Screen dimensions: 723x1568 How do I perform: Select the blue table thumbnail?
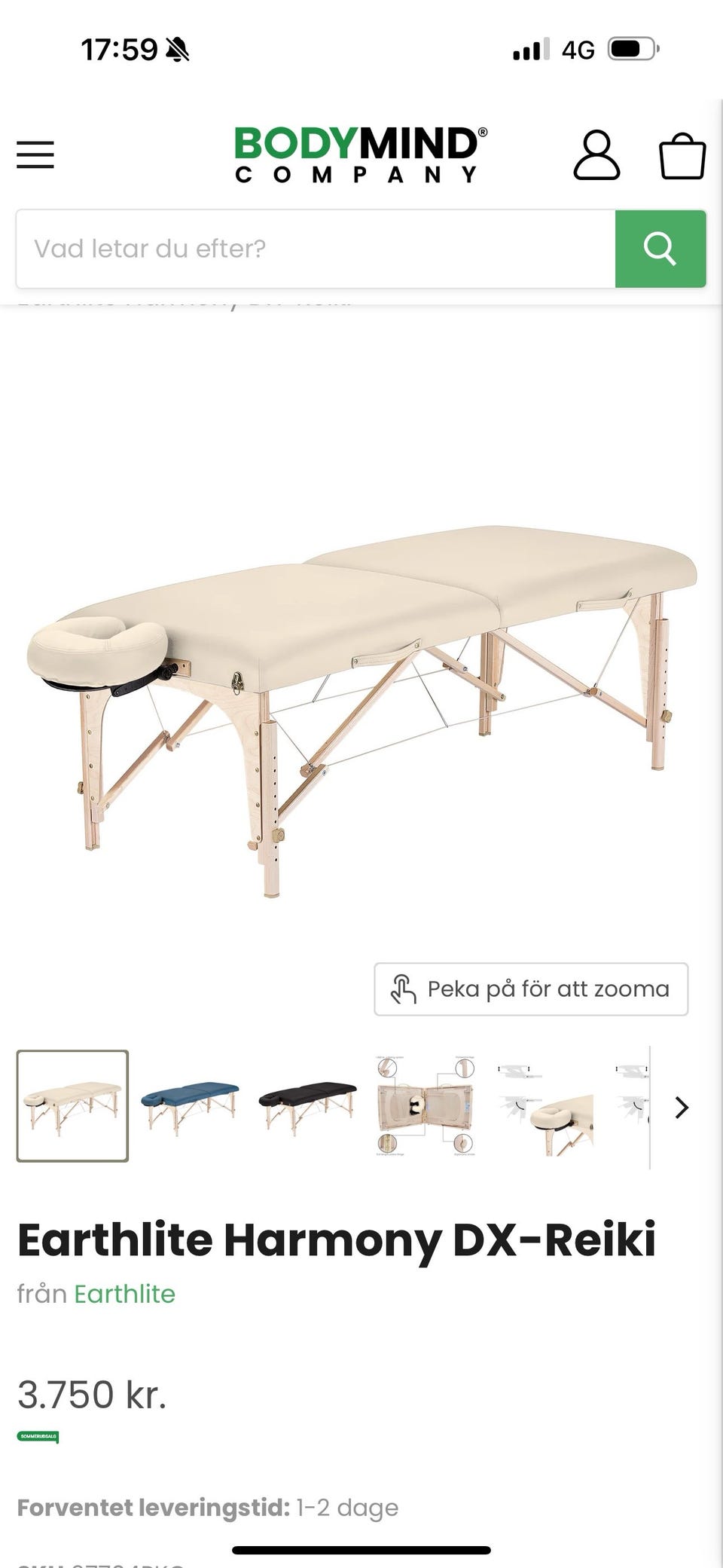click(x=190, y=1105)
